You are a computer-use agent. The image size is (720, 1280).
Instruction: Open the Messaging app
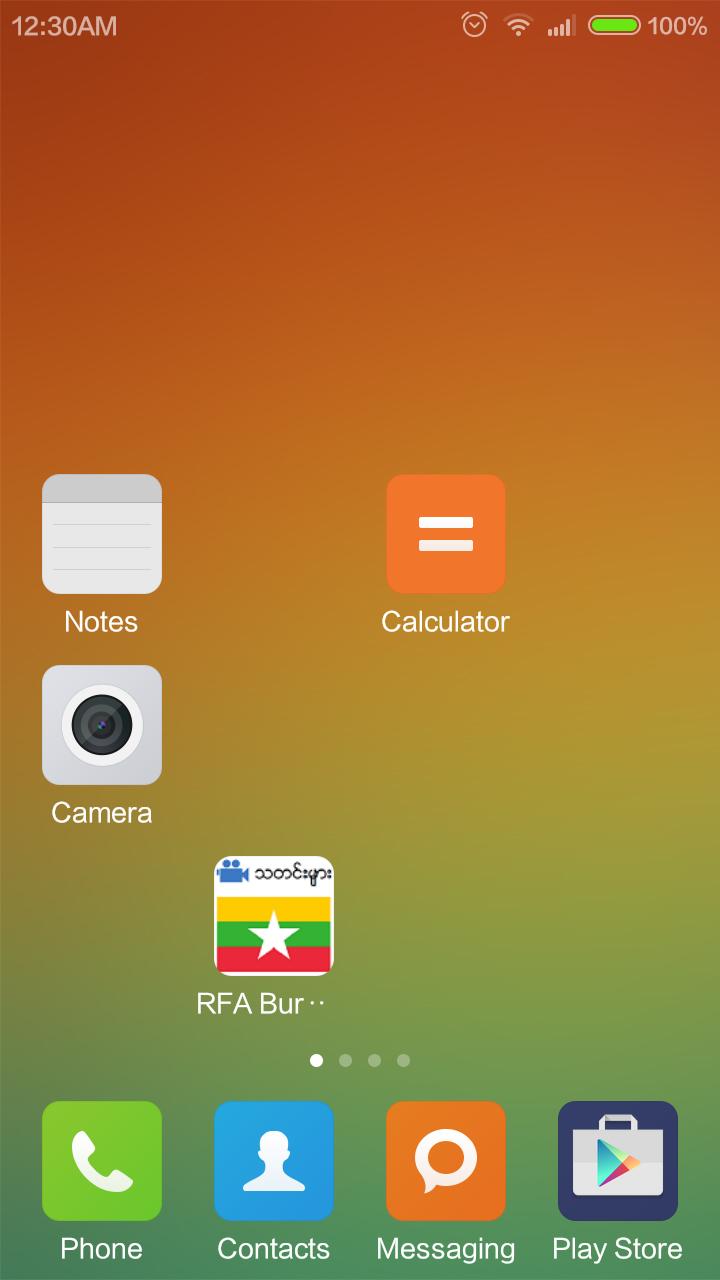(x=445, y=1161)
